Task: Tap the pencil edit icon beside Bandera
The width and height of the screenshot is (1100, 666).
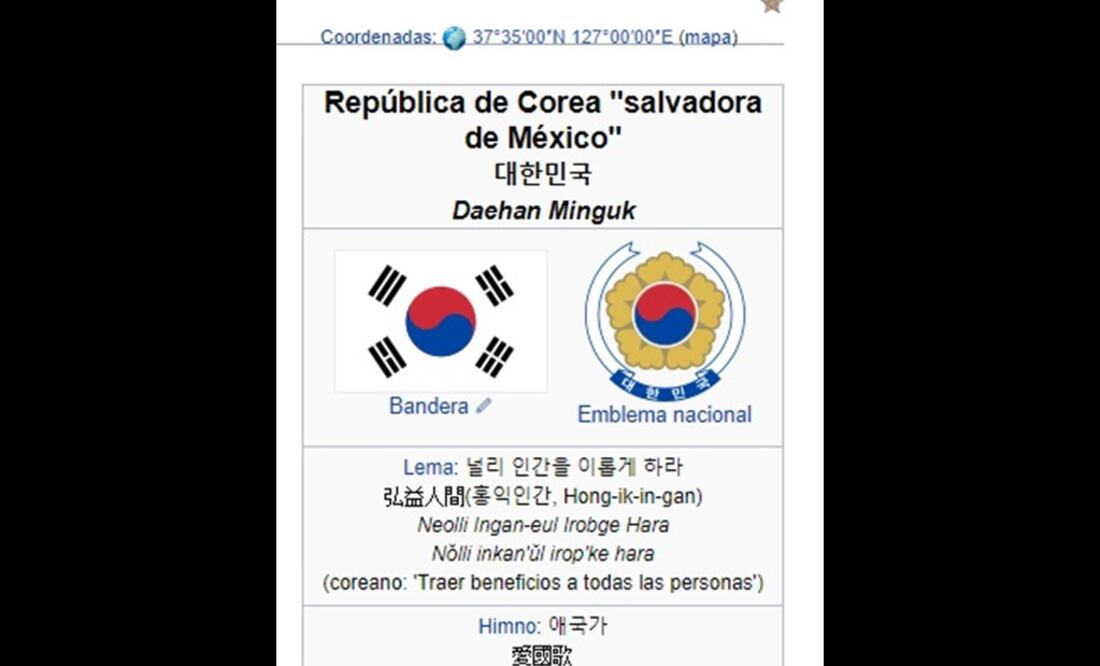Action: [x=484, y=406]
